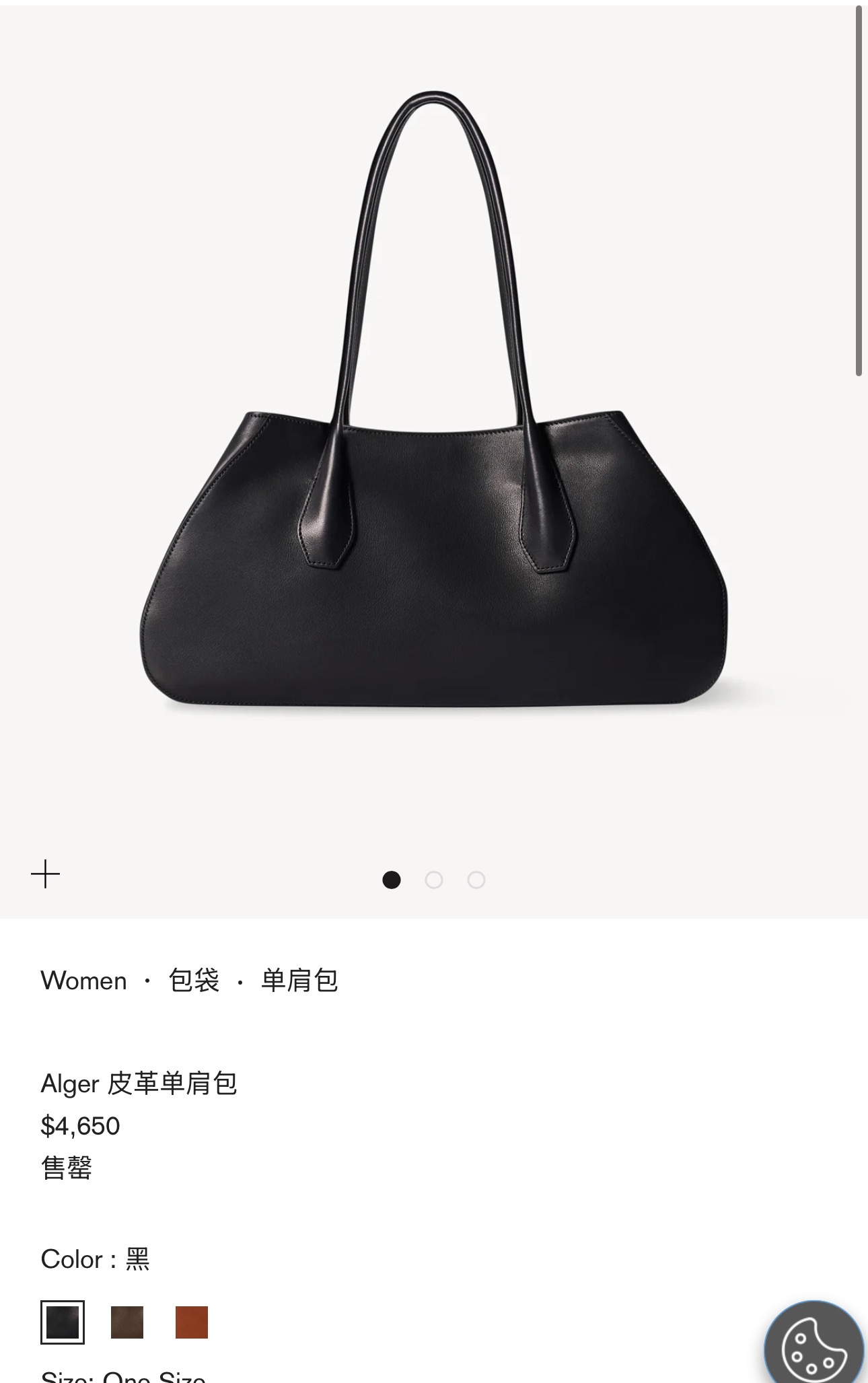Tap the plus icon to enlarge the image
868x1383 pixels.
(46, 874)
